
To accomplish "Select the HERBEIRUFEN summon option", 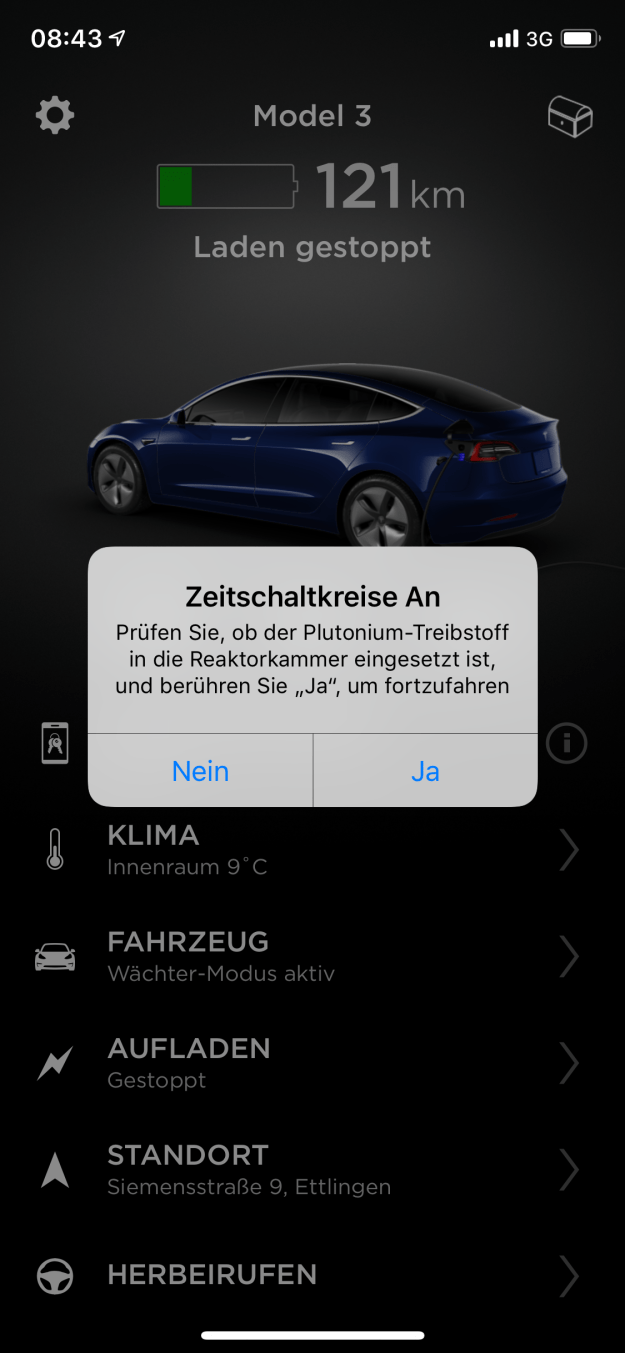I will [x=312, y=1275].
